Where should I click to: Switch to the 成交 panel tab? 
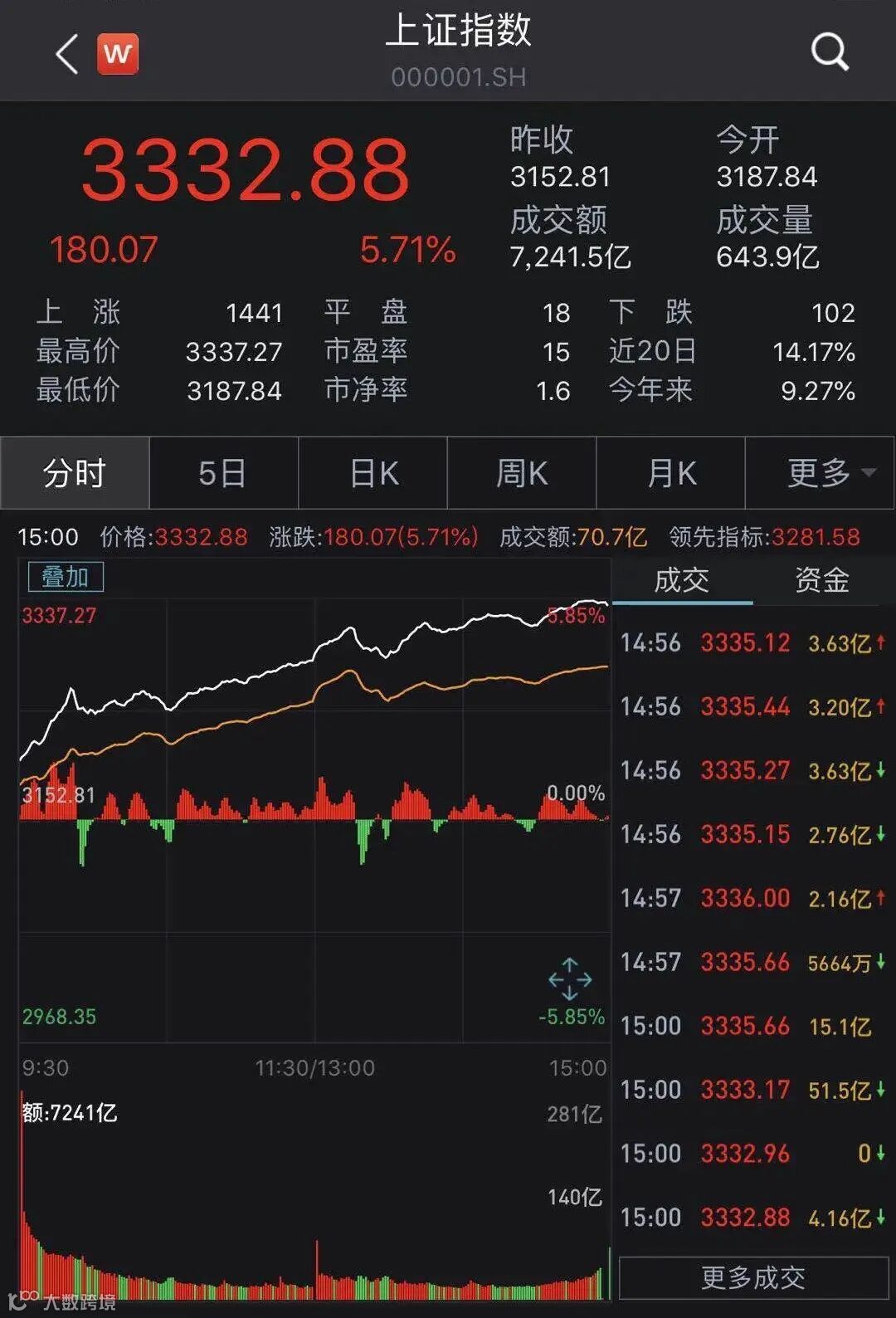click(681, 580)
